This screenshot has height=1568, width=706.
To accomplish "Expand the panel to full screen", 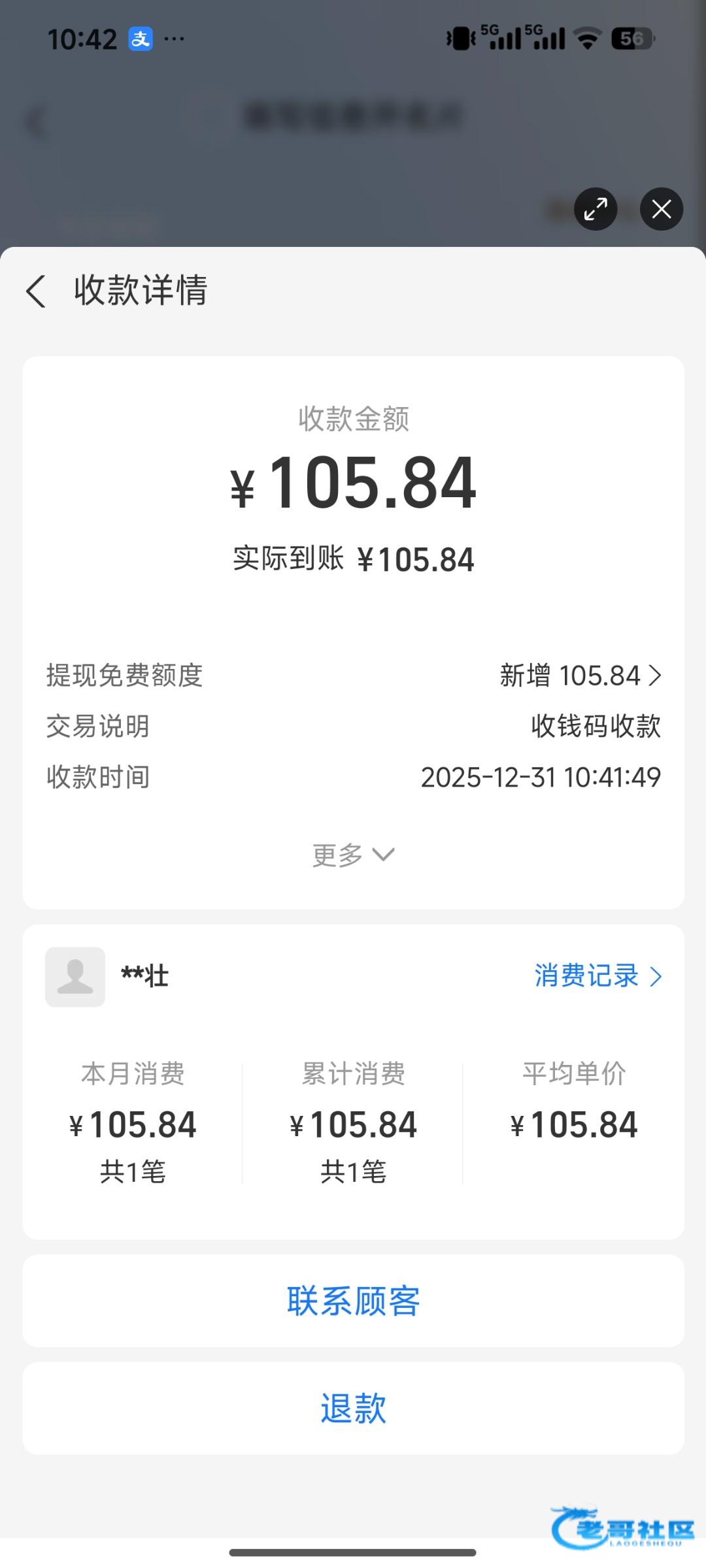I will pos(596,209).
